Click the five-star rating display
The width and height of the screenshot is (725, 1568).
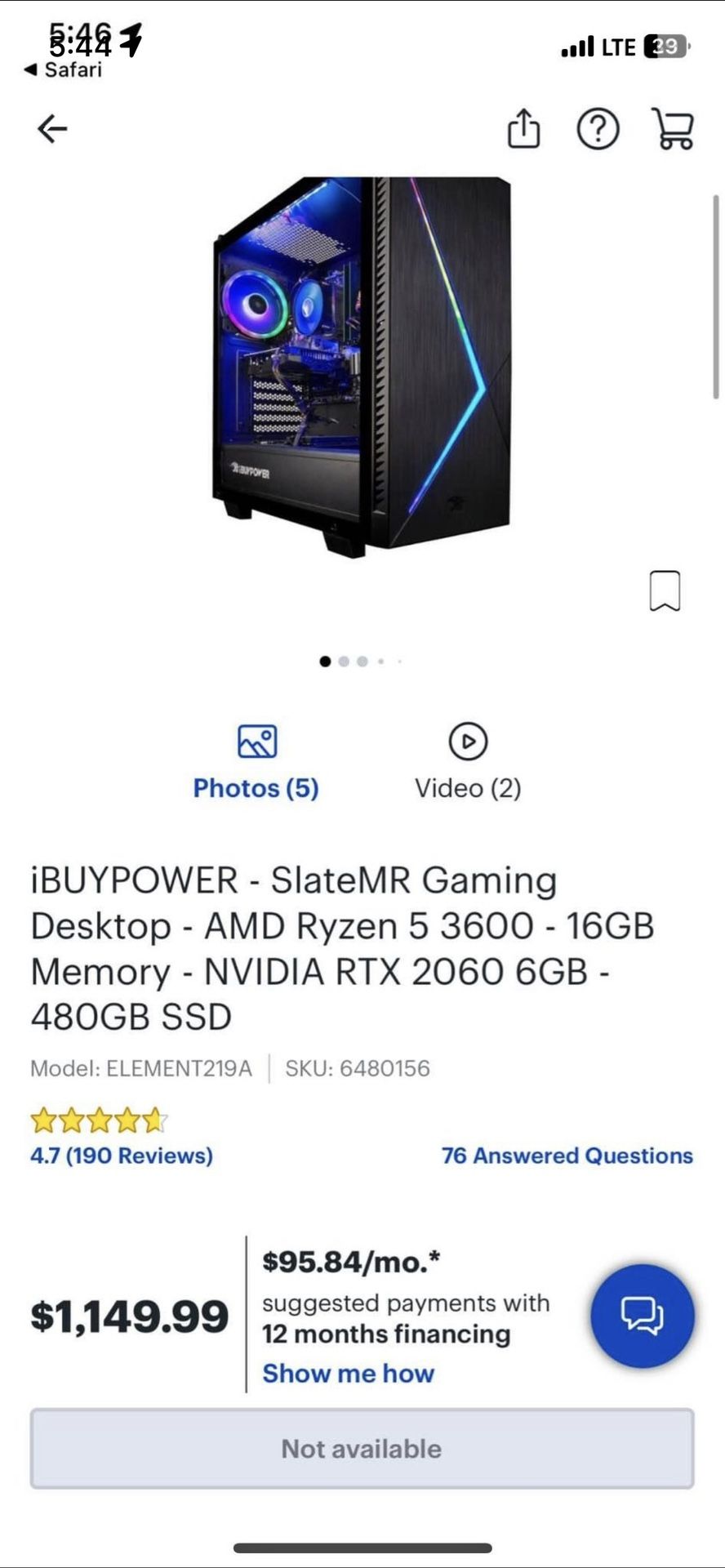coord(98,1119)
